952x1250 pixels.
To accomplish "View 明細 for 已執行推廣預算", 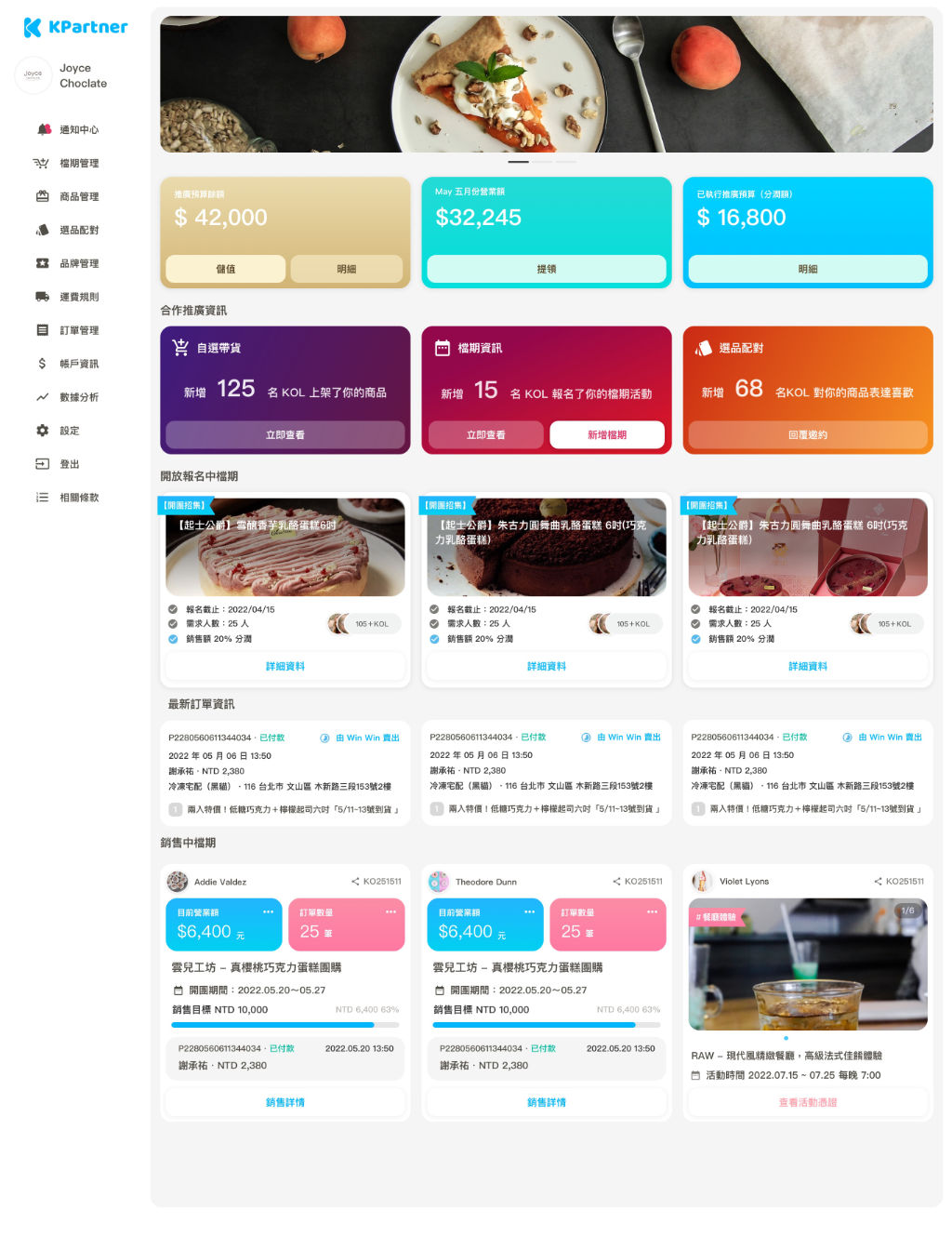I will tap(808, 269).
